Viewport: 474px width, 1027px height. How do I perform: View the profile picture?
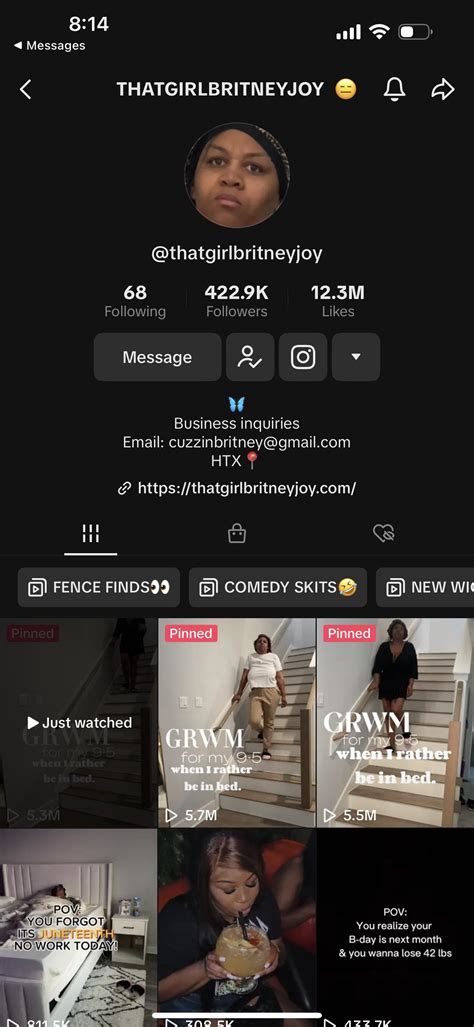[237, 175]
